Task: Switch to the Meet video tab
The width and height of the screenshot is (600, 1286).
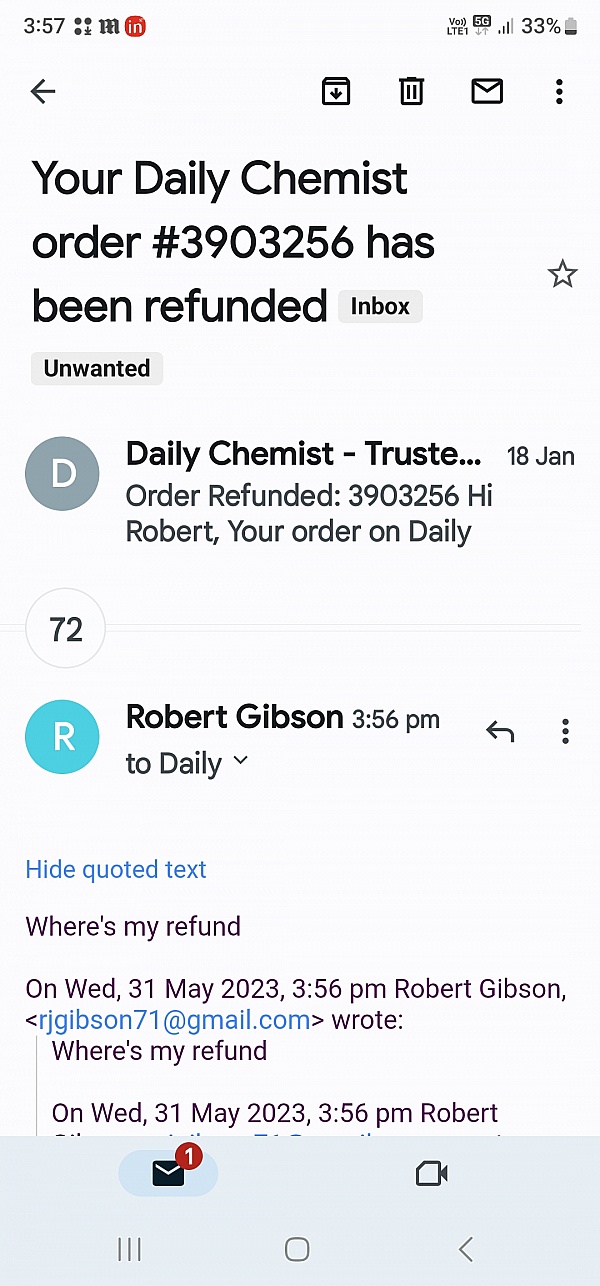Action: [x=431, y=1173]
